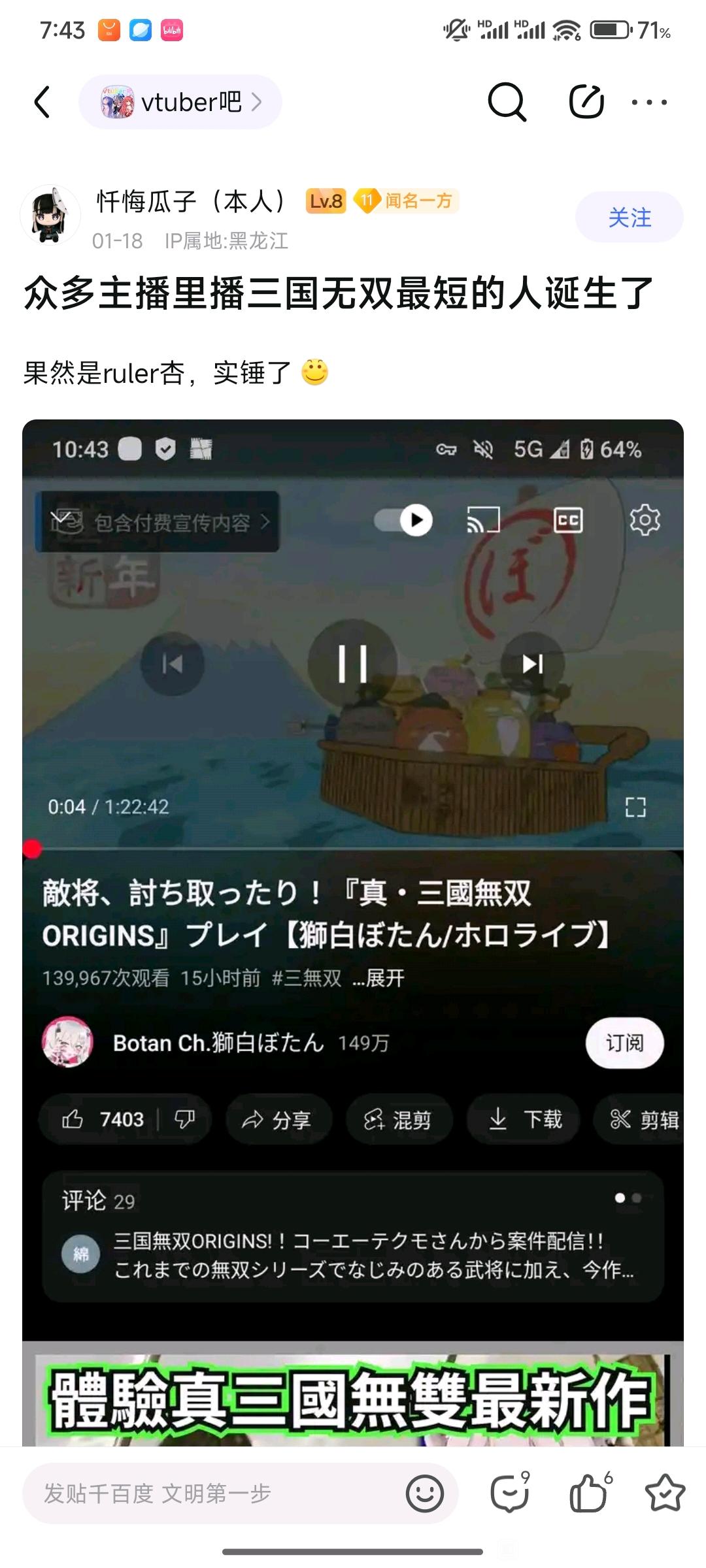Search within the forum
This screenshot has width=706, height=1568.
pyautogui.click(x=507, y=102)
